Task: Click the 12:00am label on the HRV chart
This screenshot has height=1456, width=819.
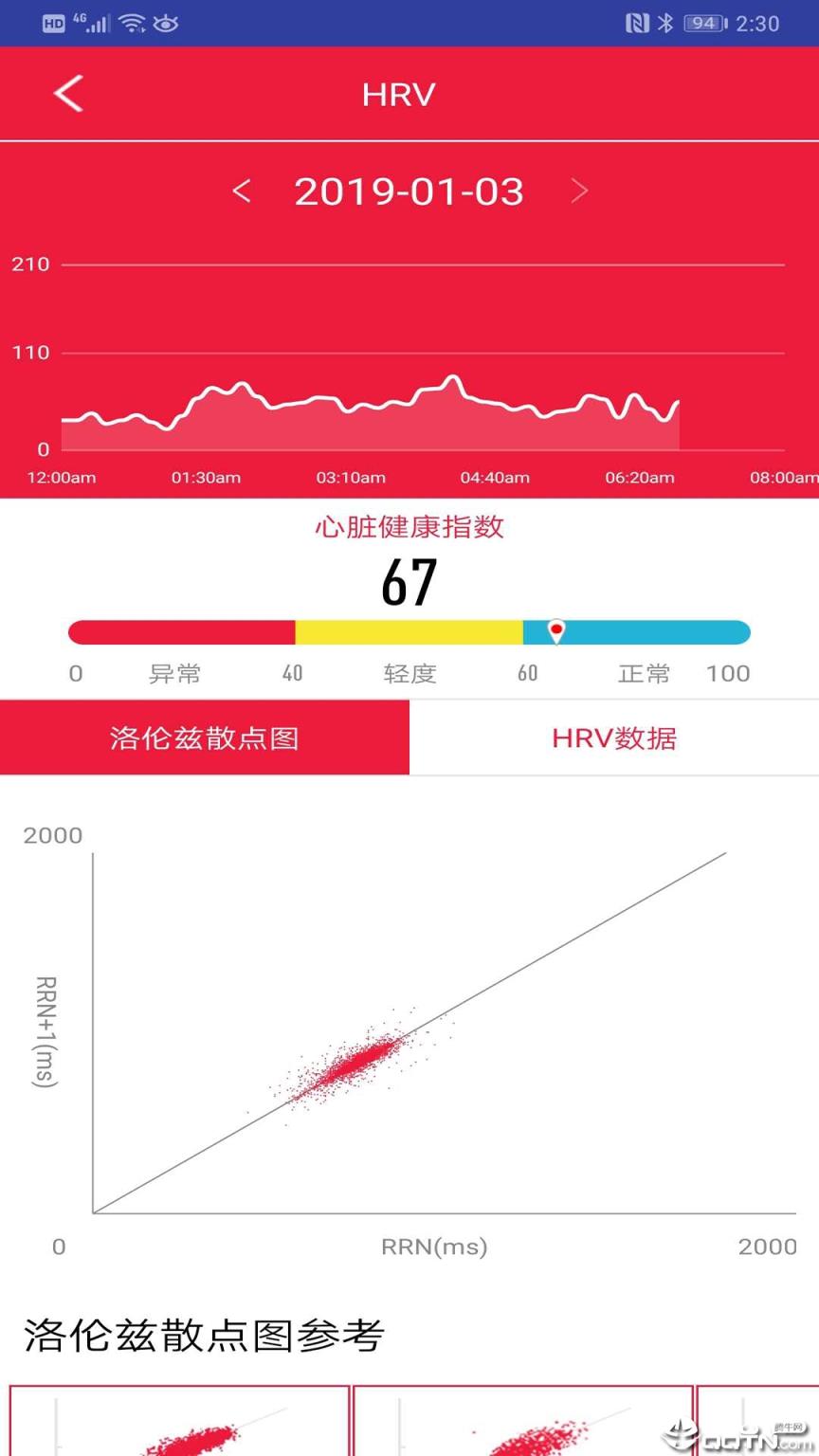Action: click(61, 478)
